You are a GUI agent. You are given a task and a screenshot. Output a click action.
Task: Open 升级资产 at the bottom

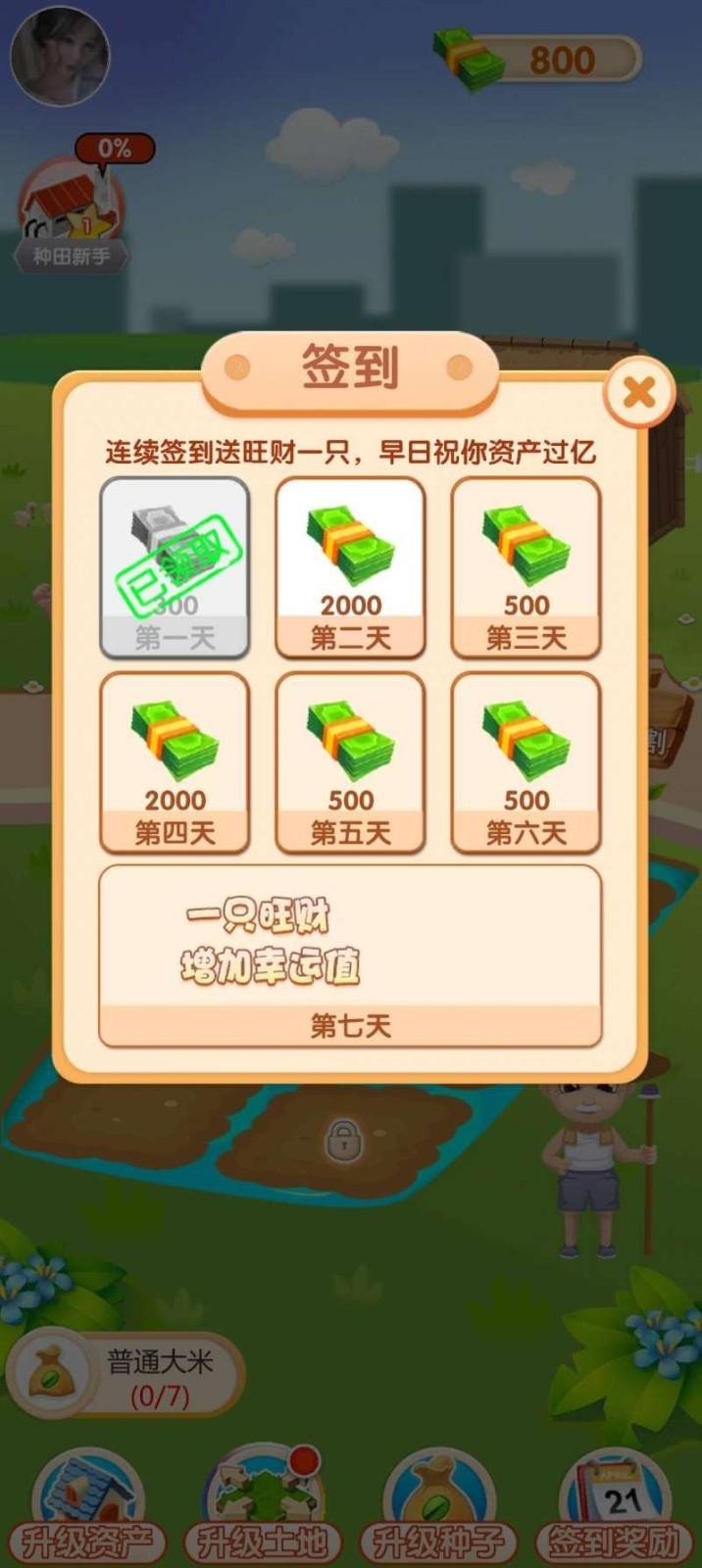click(86, 1509)
